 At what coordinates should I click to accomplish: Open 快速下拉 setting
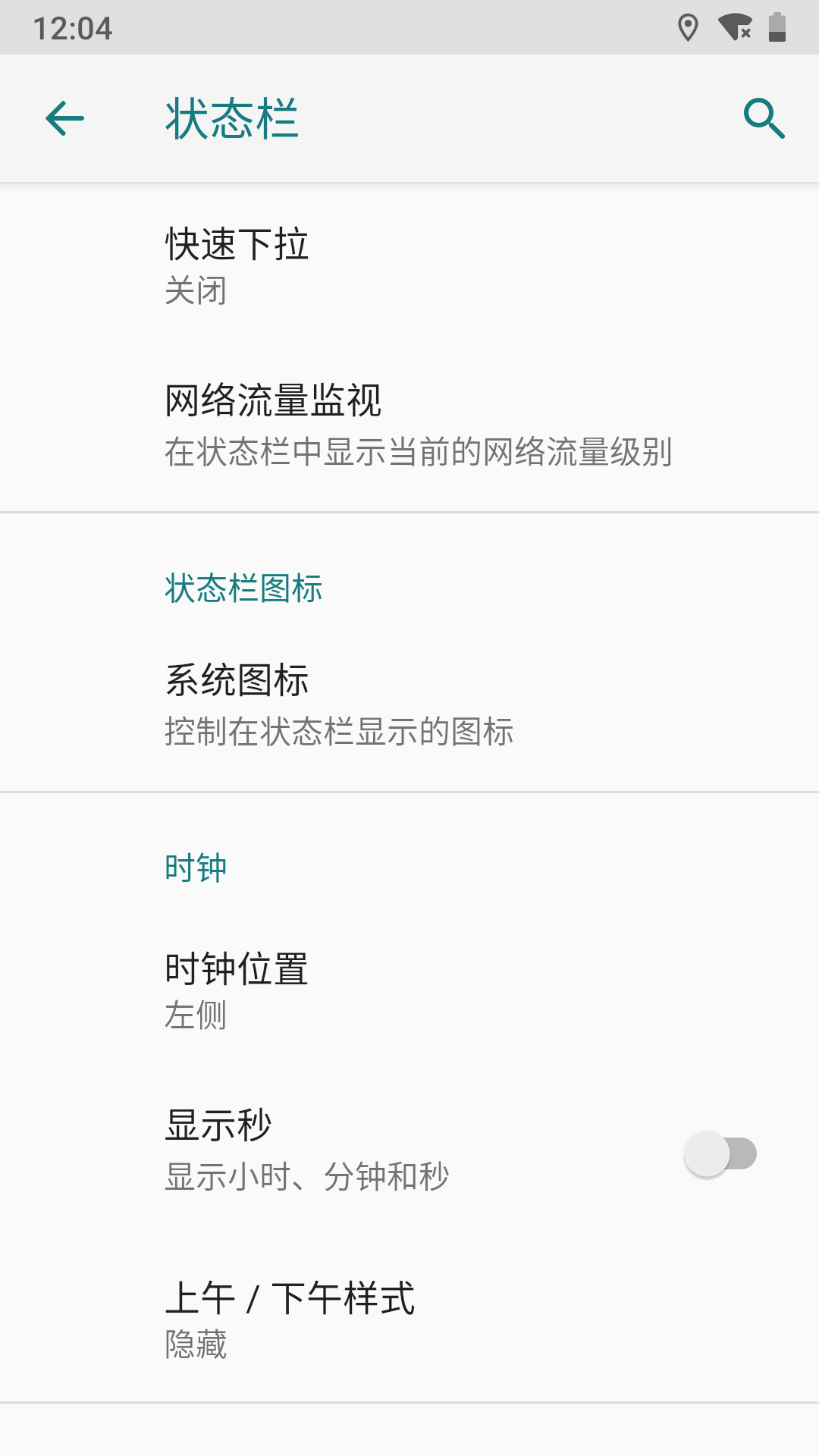[x=409, y=265]
